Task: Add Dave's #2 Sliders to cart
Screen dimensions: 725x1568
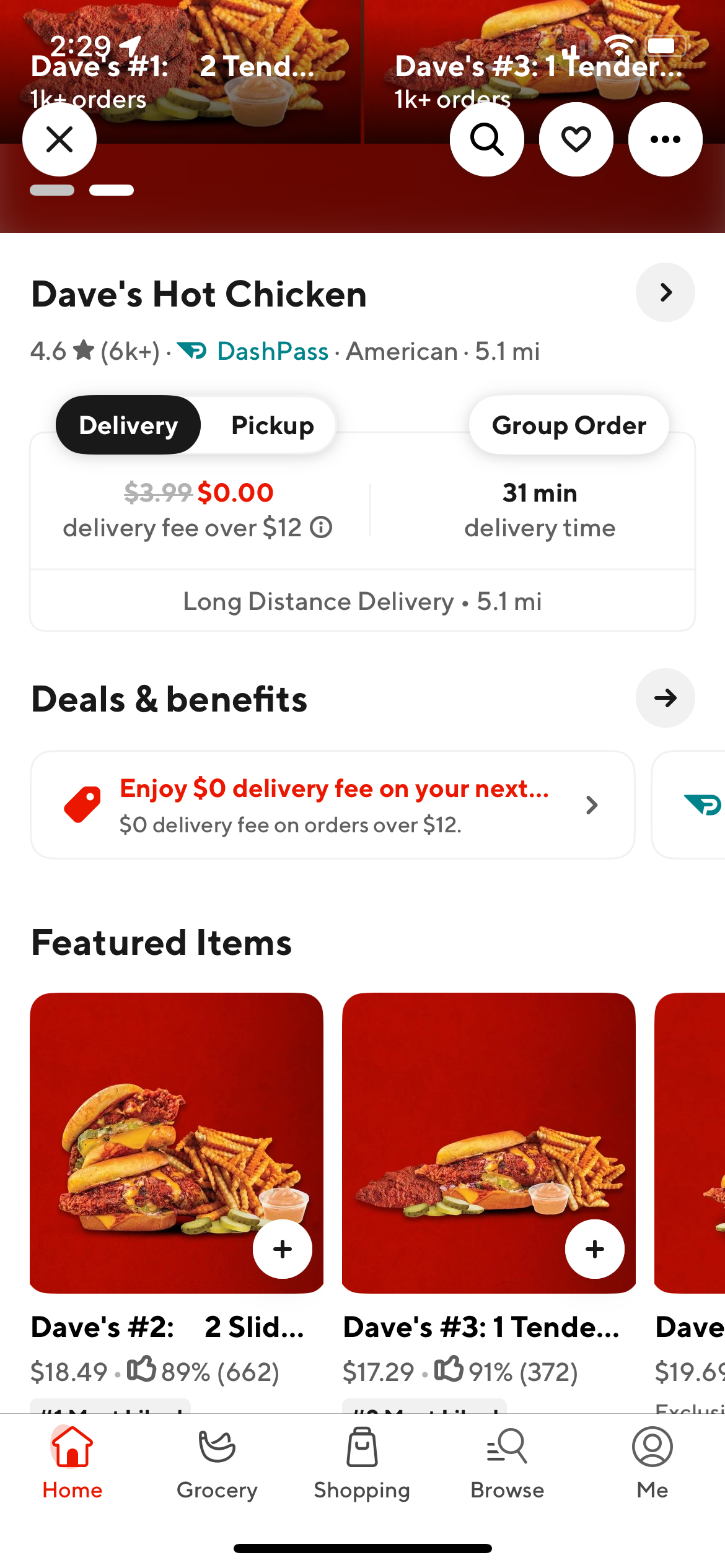Action: pos(283,1249)
